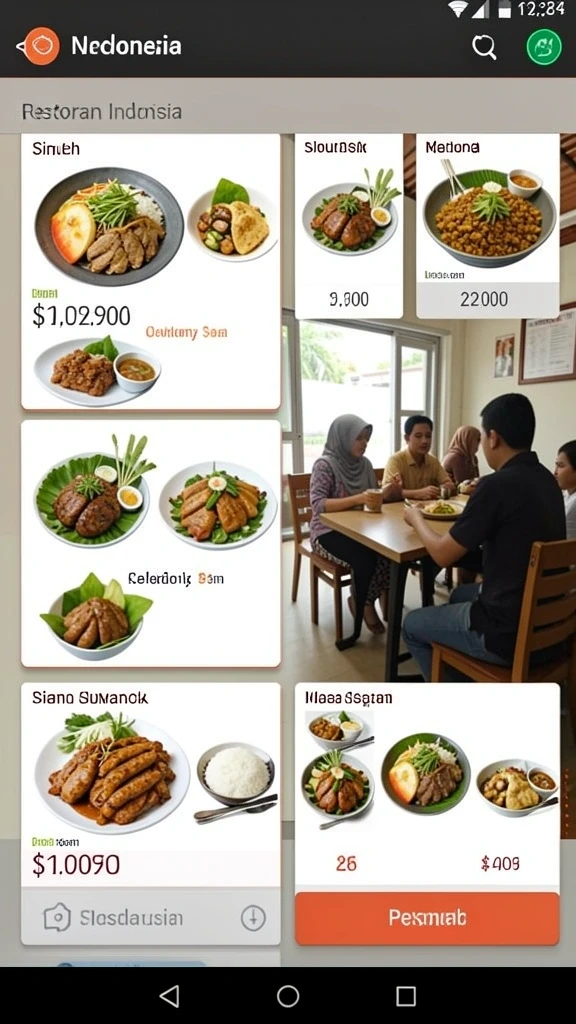Screen dimensions: 576x1024
Task: Go back using the app bar arrow
Action: click(22, 46)
